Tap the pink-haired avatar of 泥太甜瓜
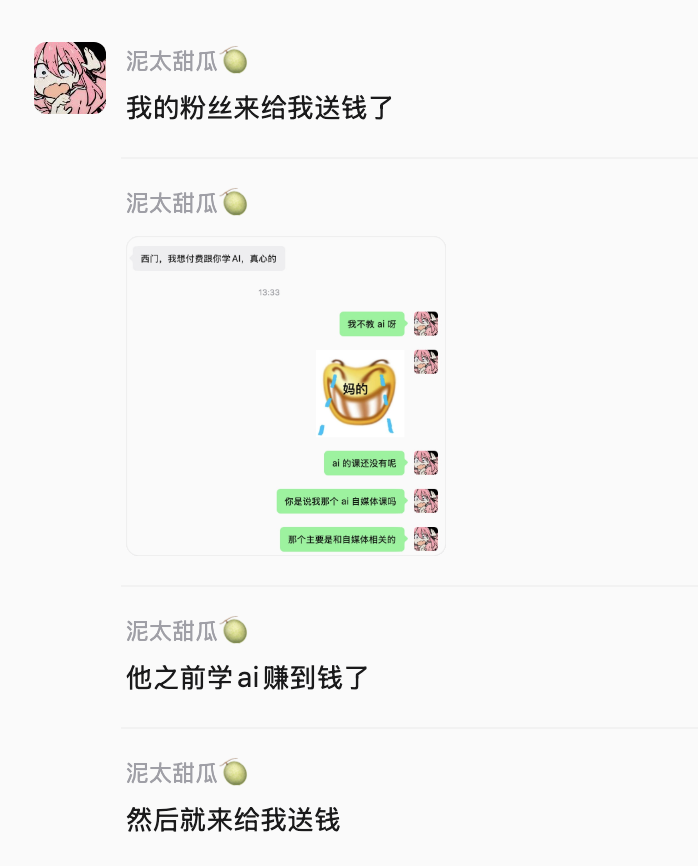 click(x=70, y=78)
